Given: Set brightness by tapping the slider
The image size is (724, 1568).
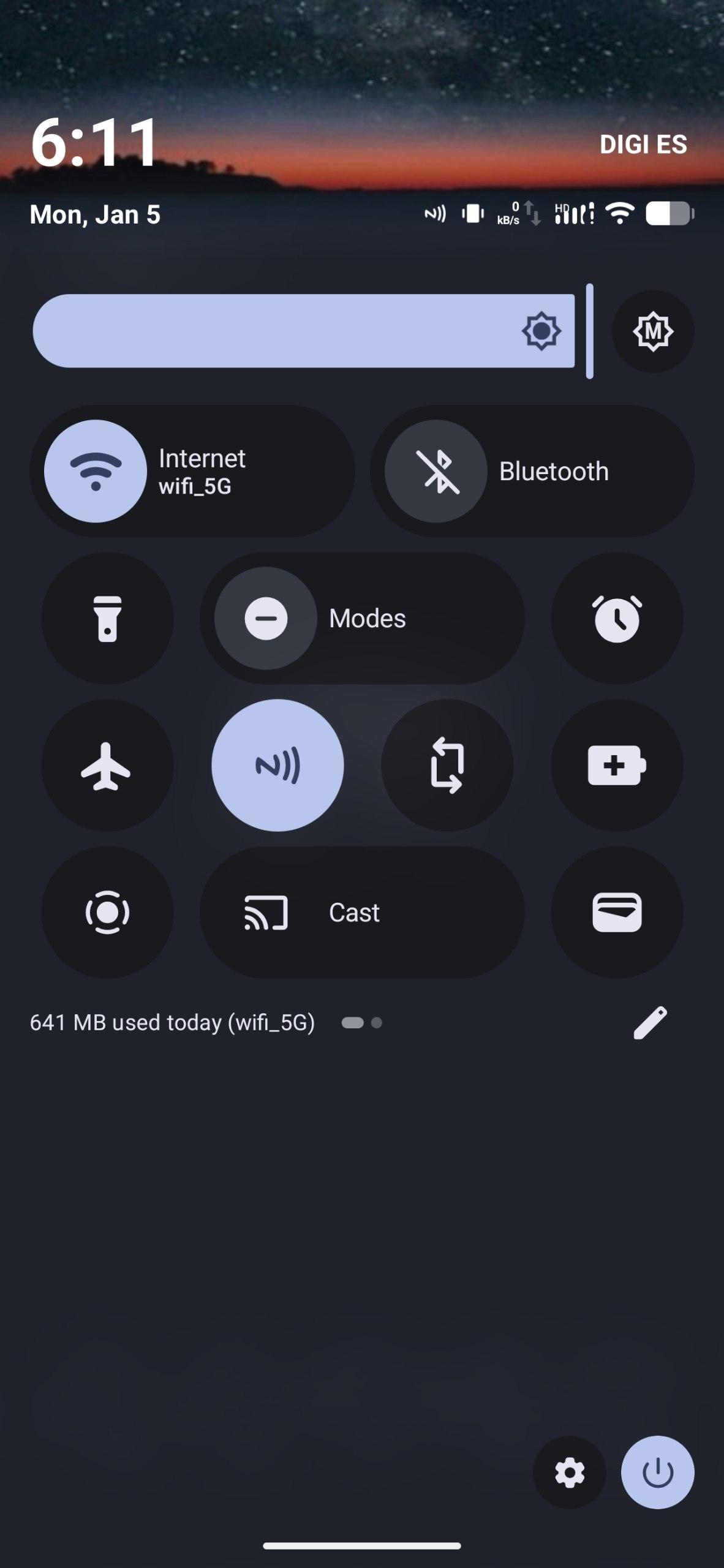Looking at the screenshot, I should 304,331.
